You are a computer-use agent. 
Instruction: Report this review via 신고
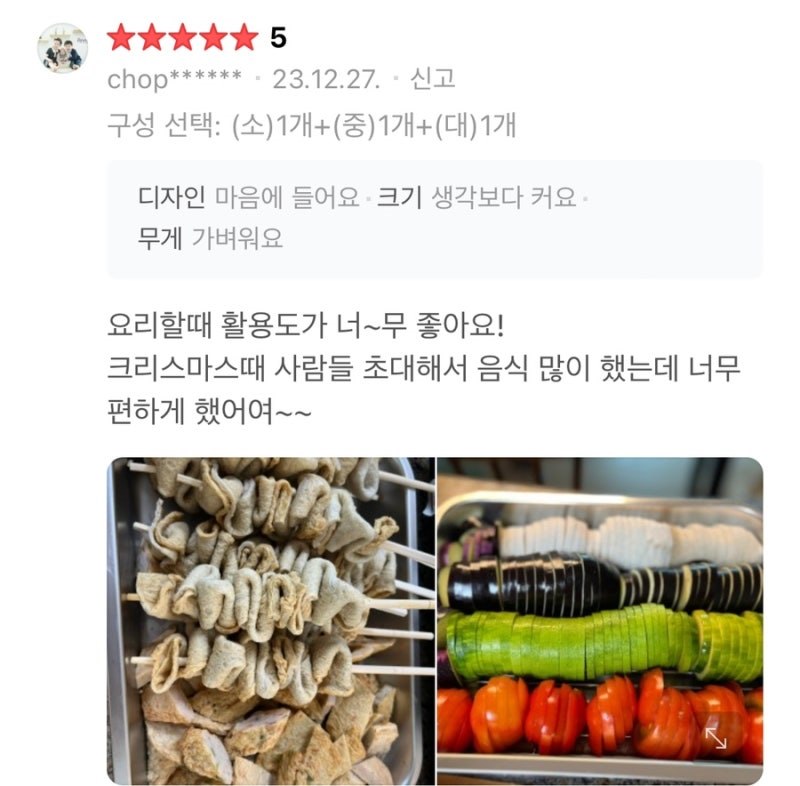coord(433,78)
